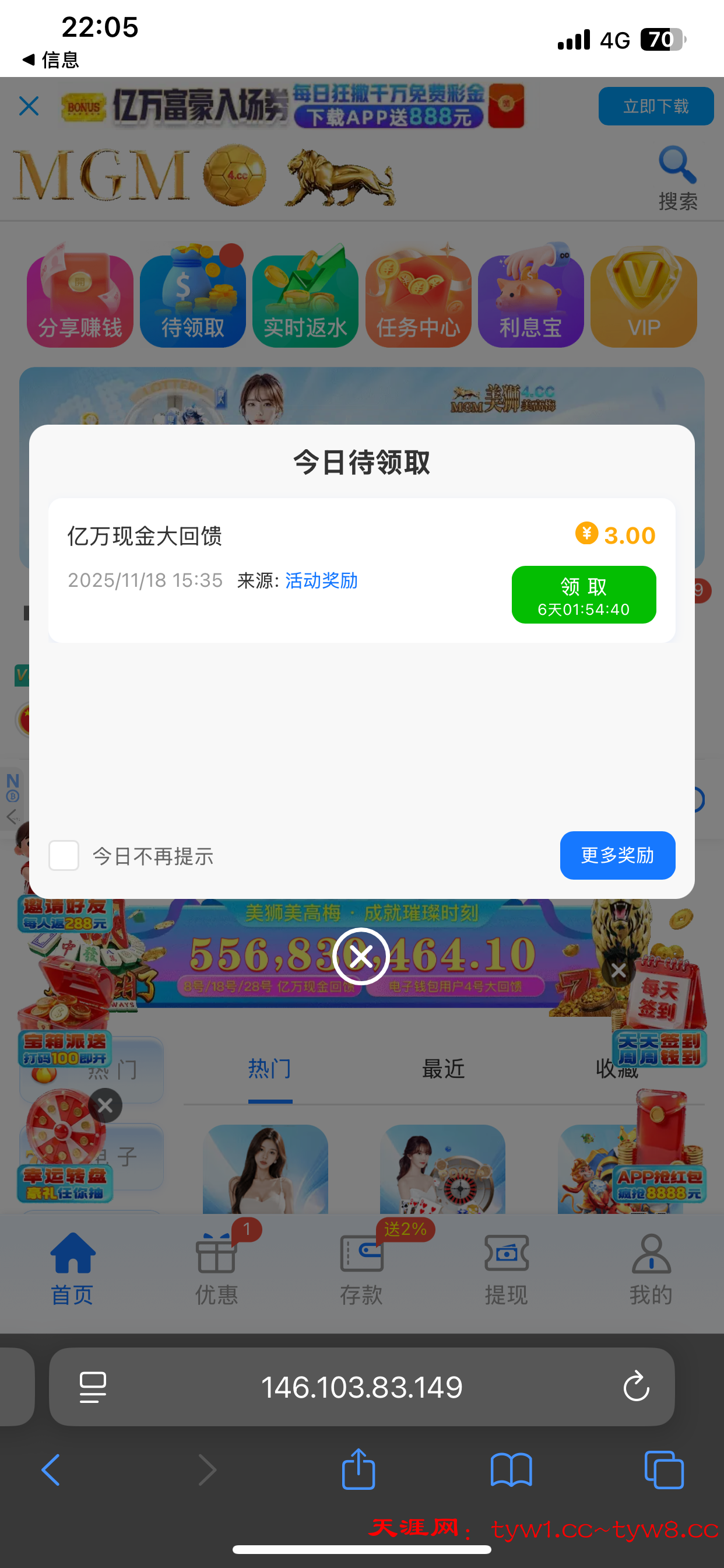Viewport: 724px width, 1568px height.
Task: Open Safari bookmarks
Action: pos(511,1469)
